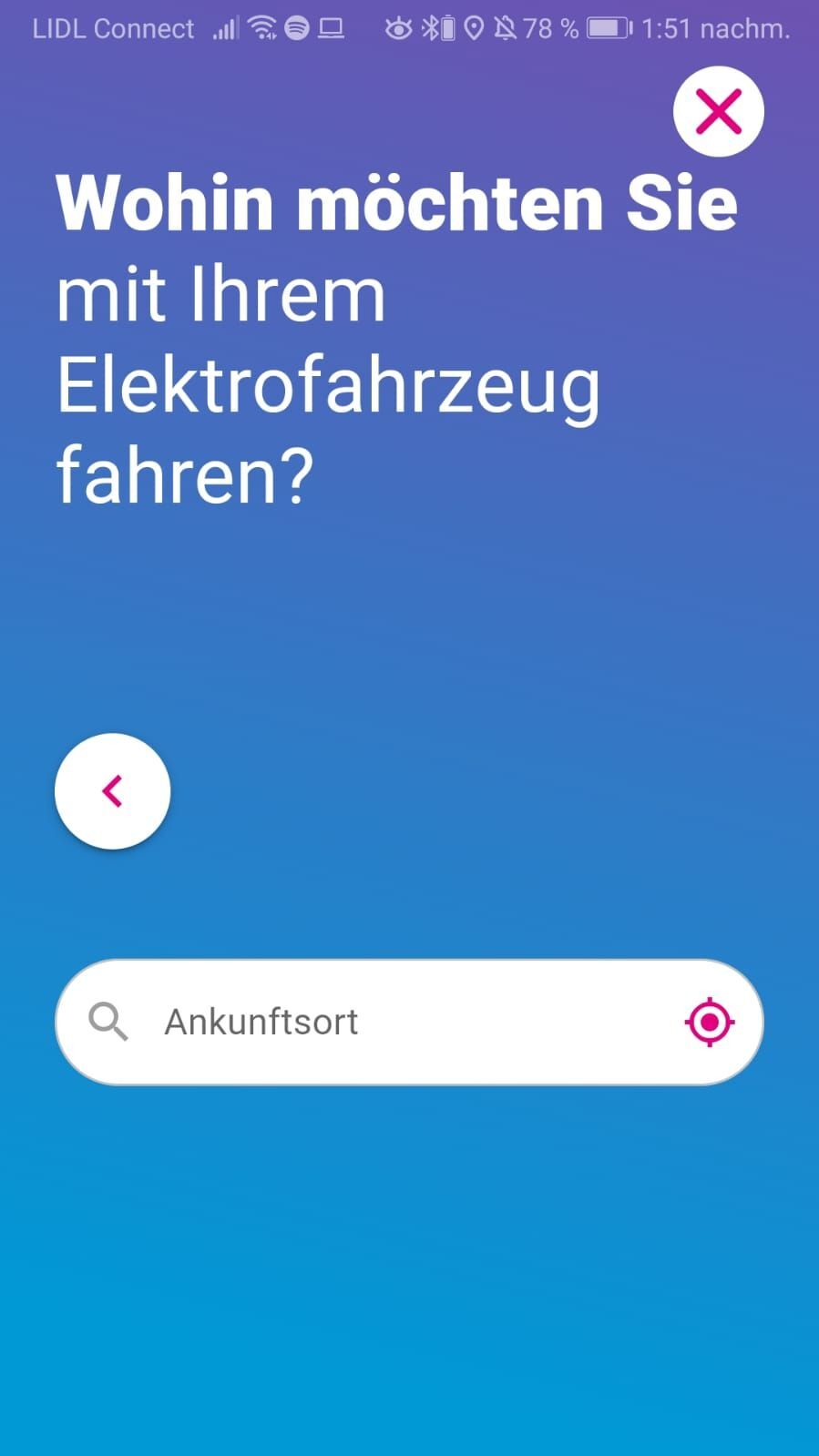Tap the Ankunftsort destination field
Viewport: 819px width, 1456px height.
383,1022
